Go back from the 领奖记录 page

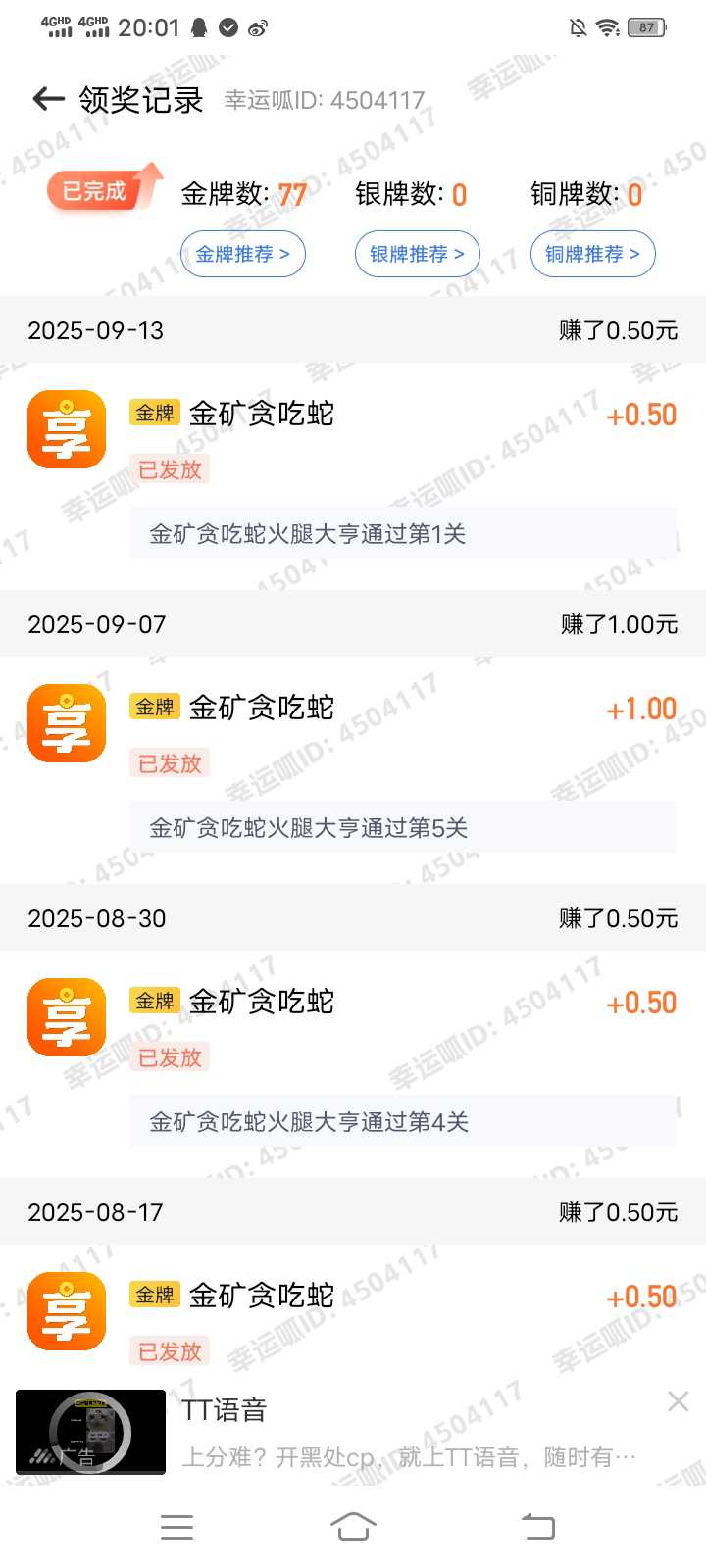(48, 99)
